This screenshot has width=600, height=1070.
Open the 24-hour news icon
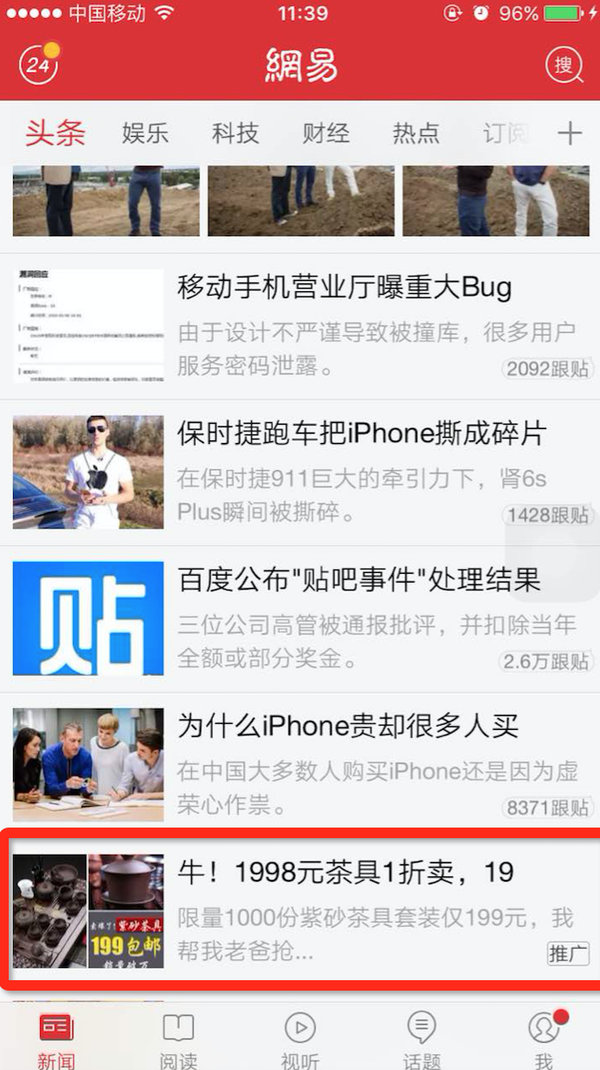(39, 65)
